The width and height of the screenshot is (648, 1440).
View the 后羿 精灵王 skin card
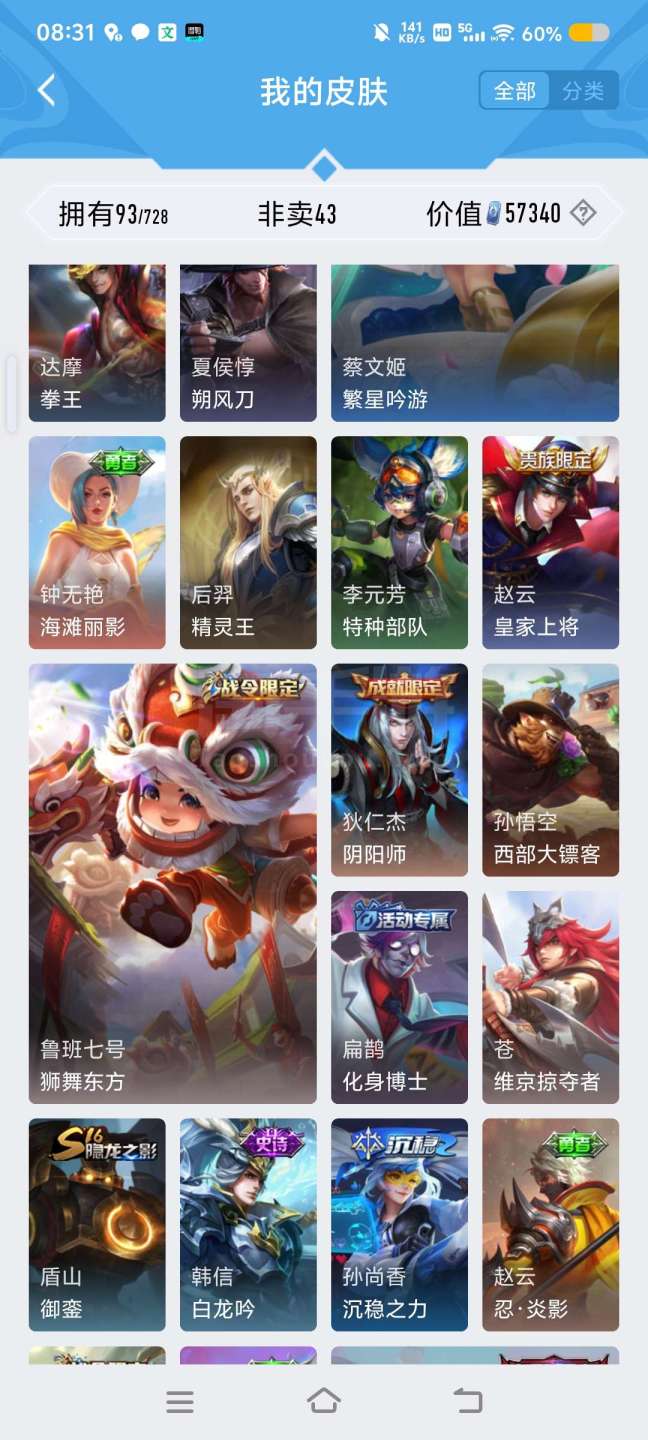tap(248, 542)
